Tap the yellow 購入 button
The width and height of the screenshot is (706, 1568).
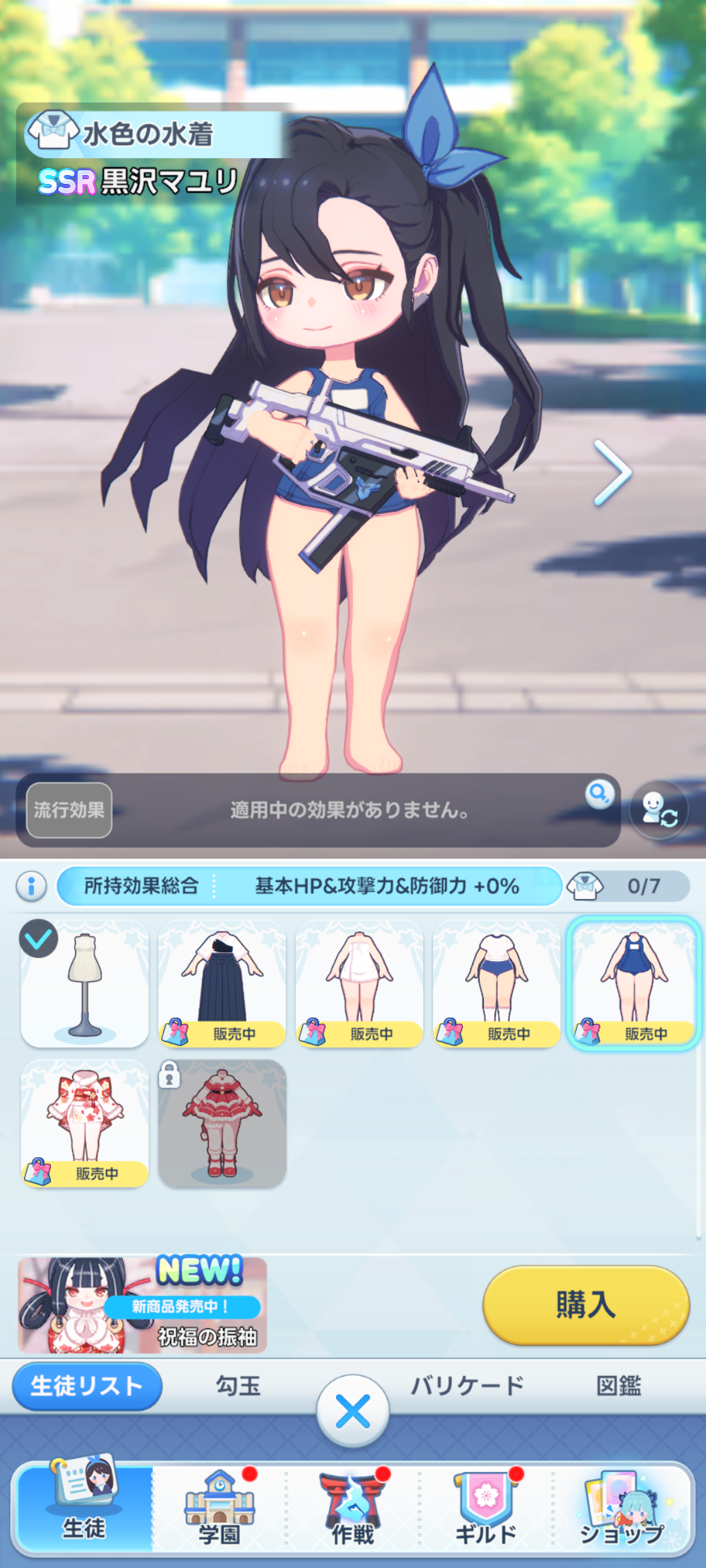point(586,1305)
